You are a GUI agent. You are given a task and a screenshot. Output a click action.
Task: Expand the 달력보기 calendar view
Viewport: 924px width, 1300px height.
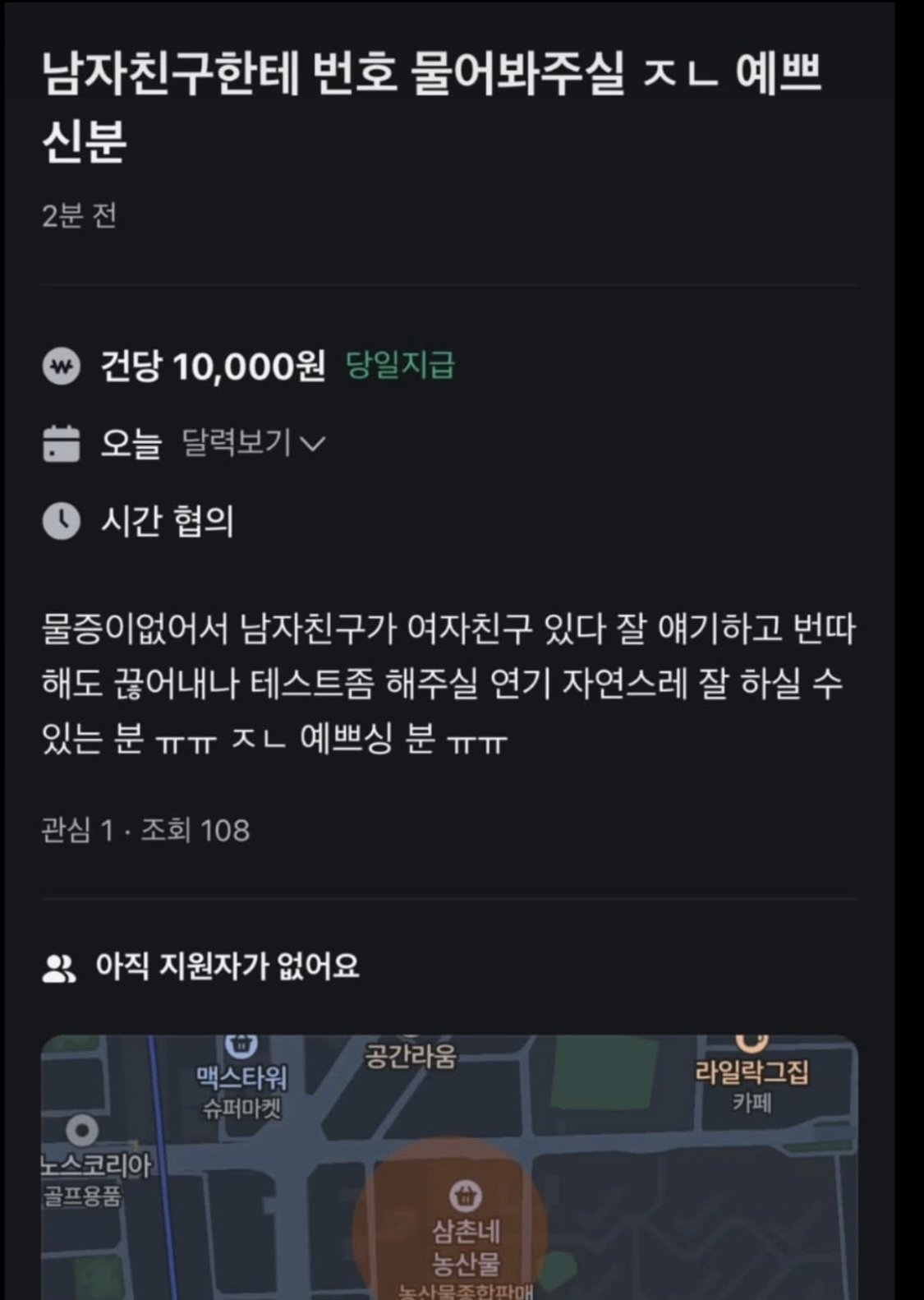click(x=253, y=444)
